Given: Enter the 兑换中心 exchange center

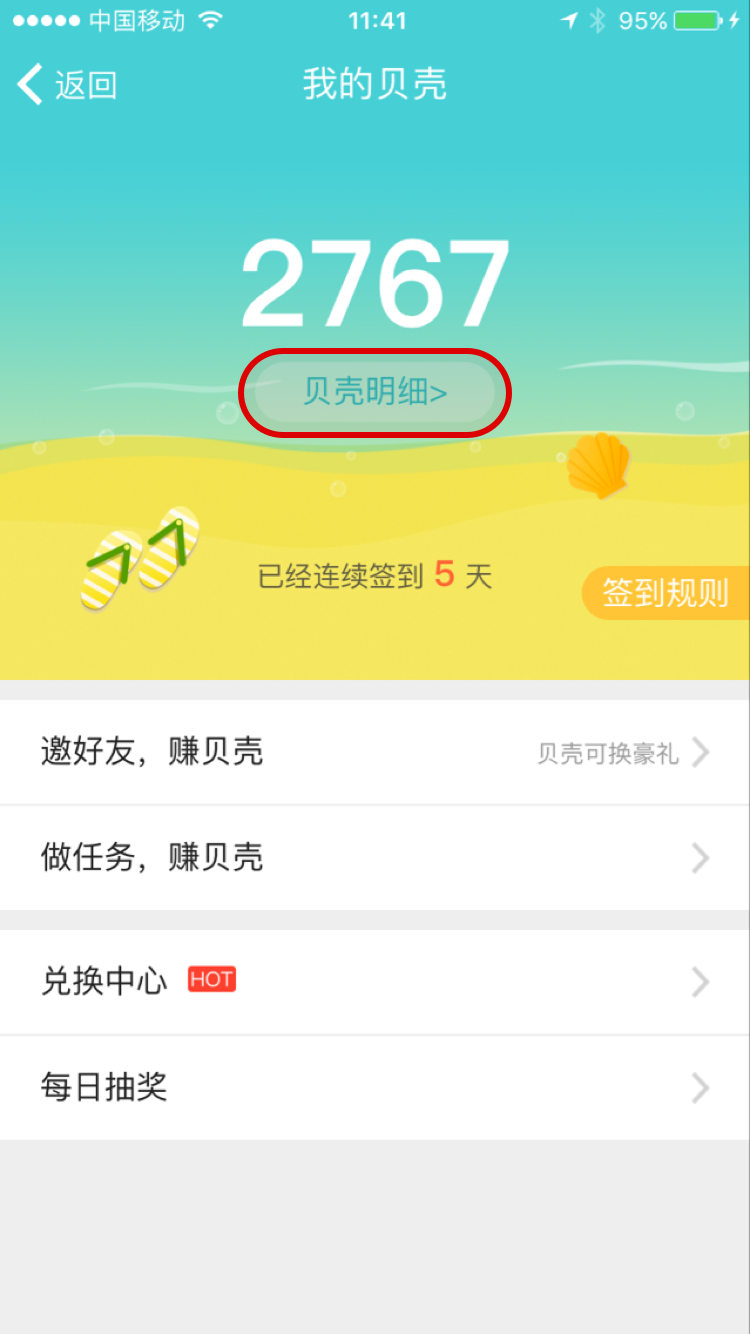Looking at the screenshot, I should (x=375, y=982).
